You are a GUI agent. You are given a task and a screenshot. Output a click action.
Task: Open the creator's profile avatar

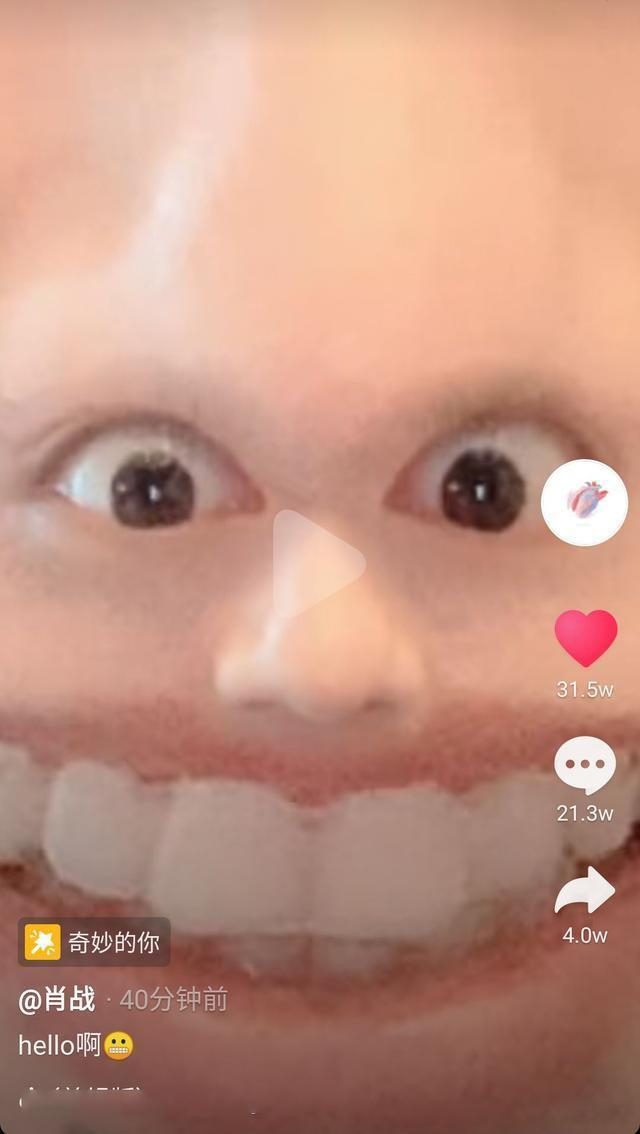pos(584,502)
